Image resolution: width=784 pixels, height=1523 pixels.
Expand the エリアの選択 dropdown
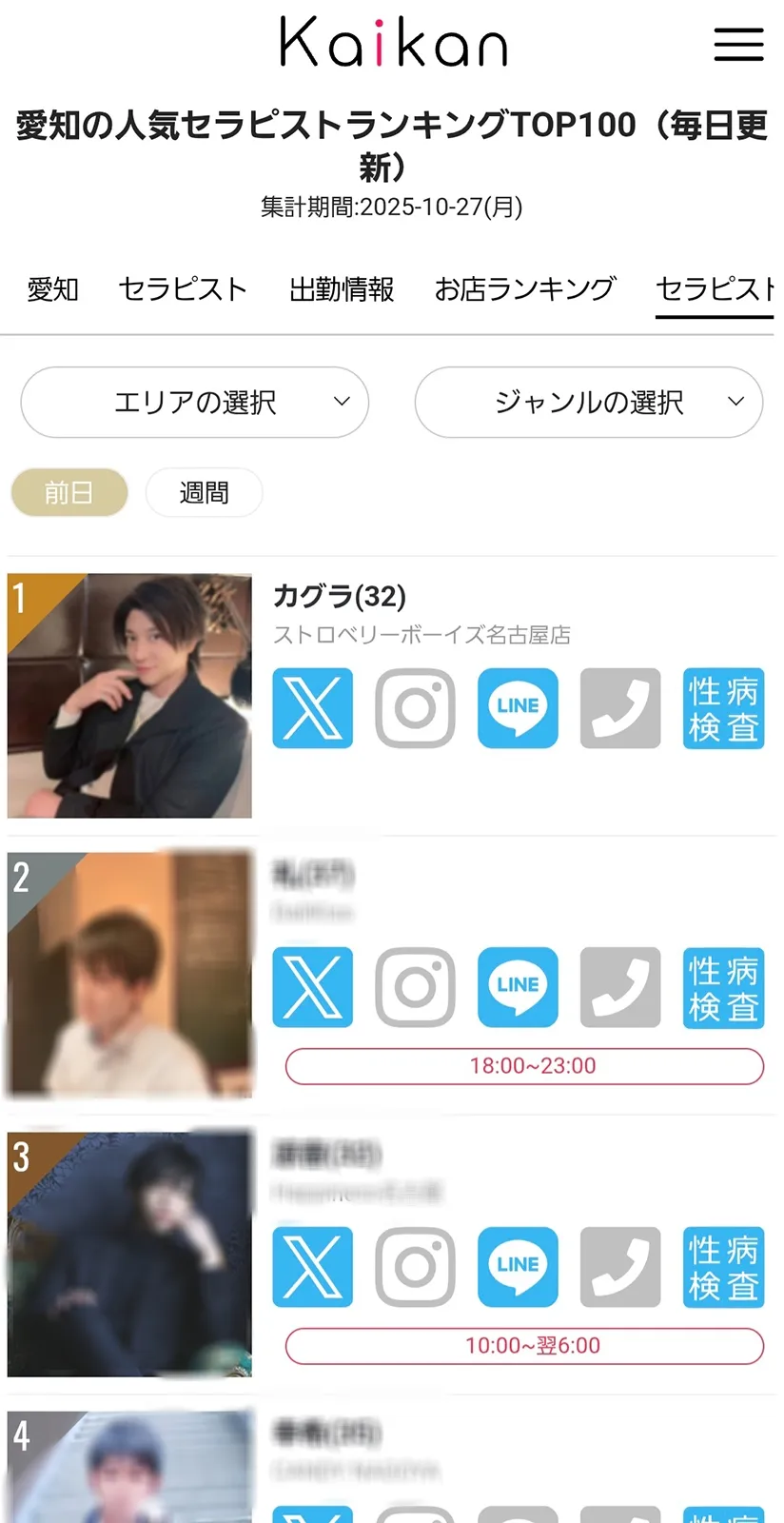[x=195, y=402]
